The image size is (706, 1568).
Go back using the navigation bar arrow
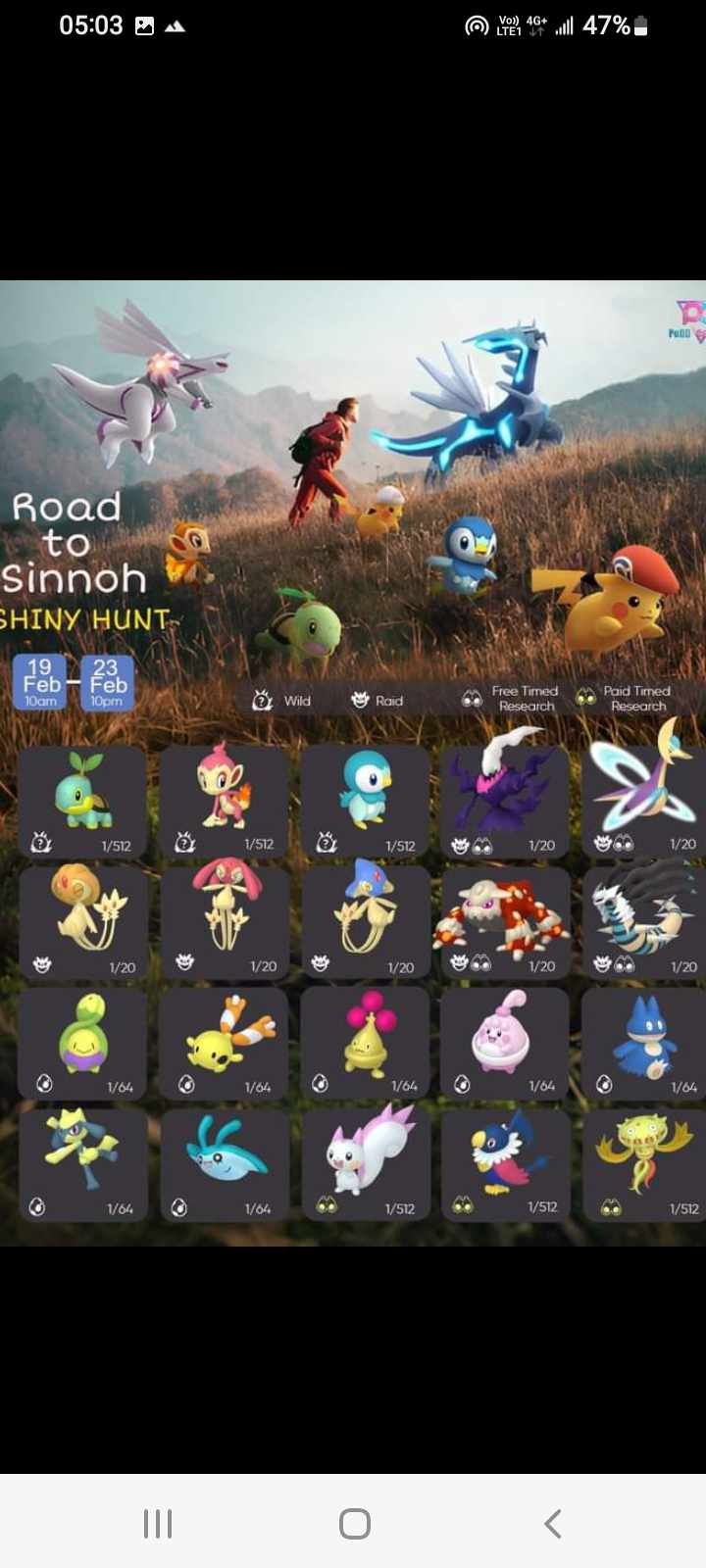point(552,1523)
